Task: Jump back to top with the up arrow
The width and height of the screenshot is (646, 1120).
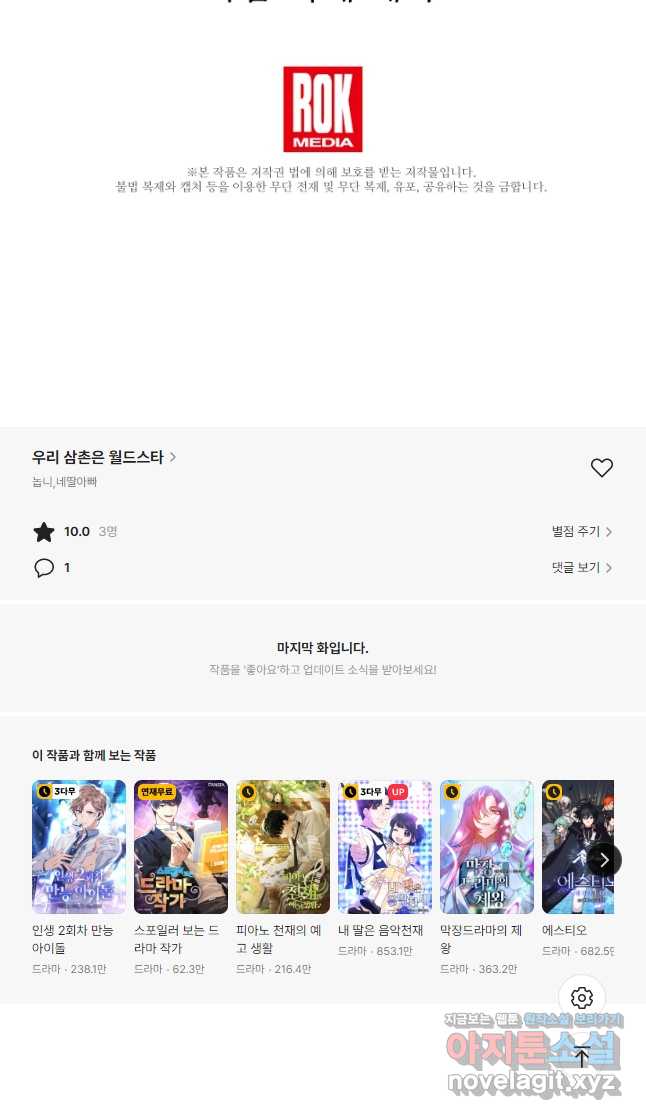Action: (x=582, y=1058)
